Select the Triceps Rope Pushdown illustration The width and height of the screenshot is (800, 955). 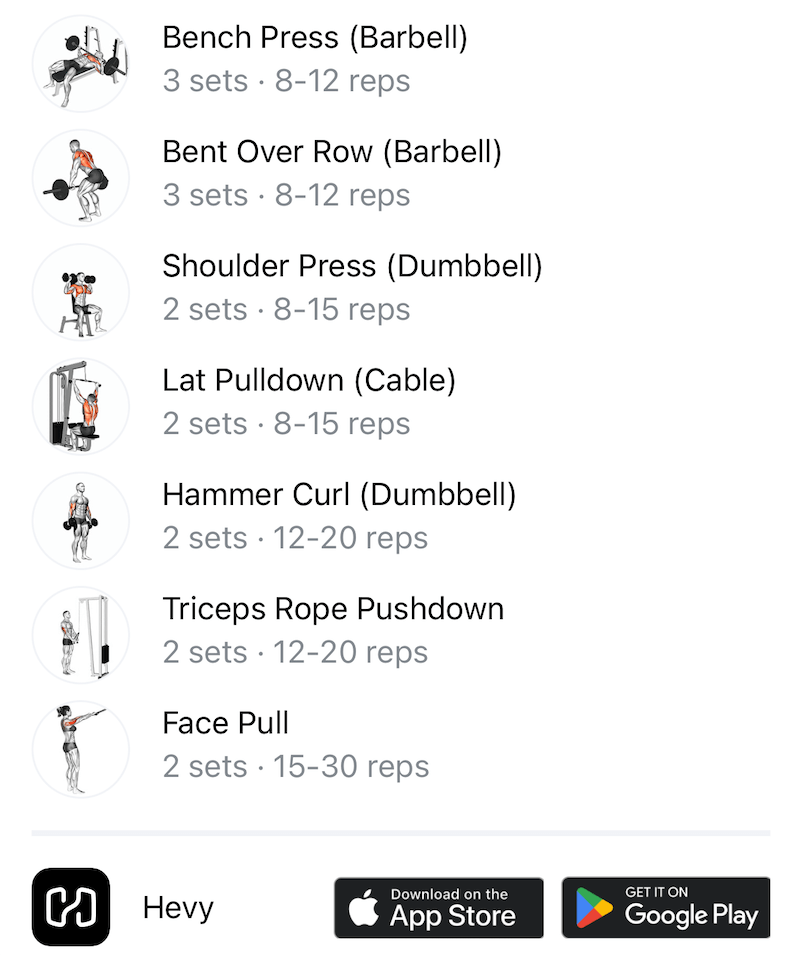81,634
